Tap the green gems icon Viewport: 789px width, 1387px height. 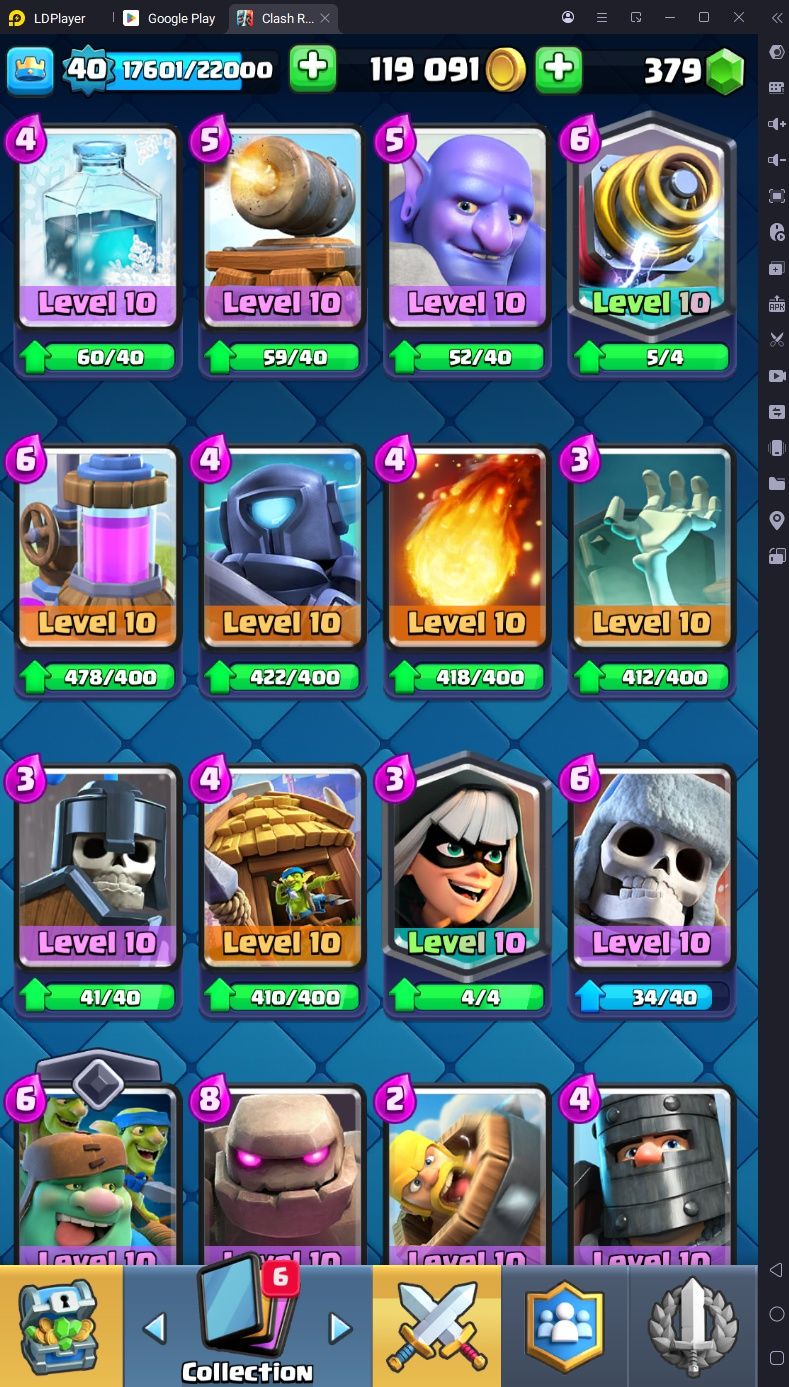click(725, 70)
